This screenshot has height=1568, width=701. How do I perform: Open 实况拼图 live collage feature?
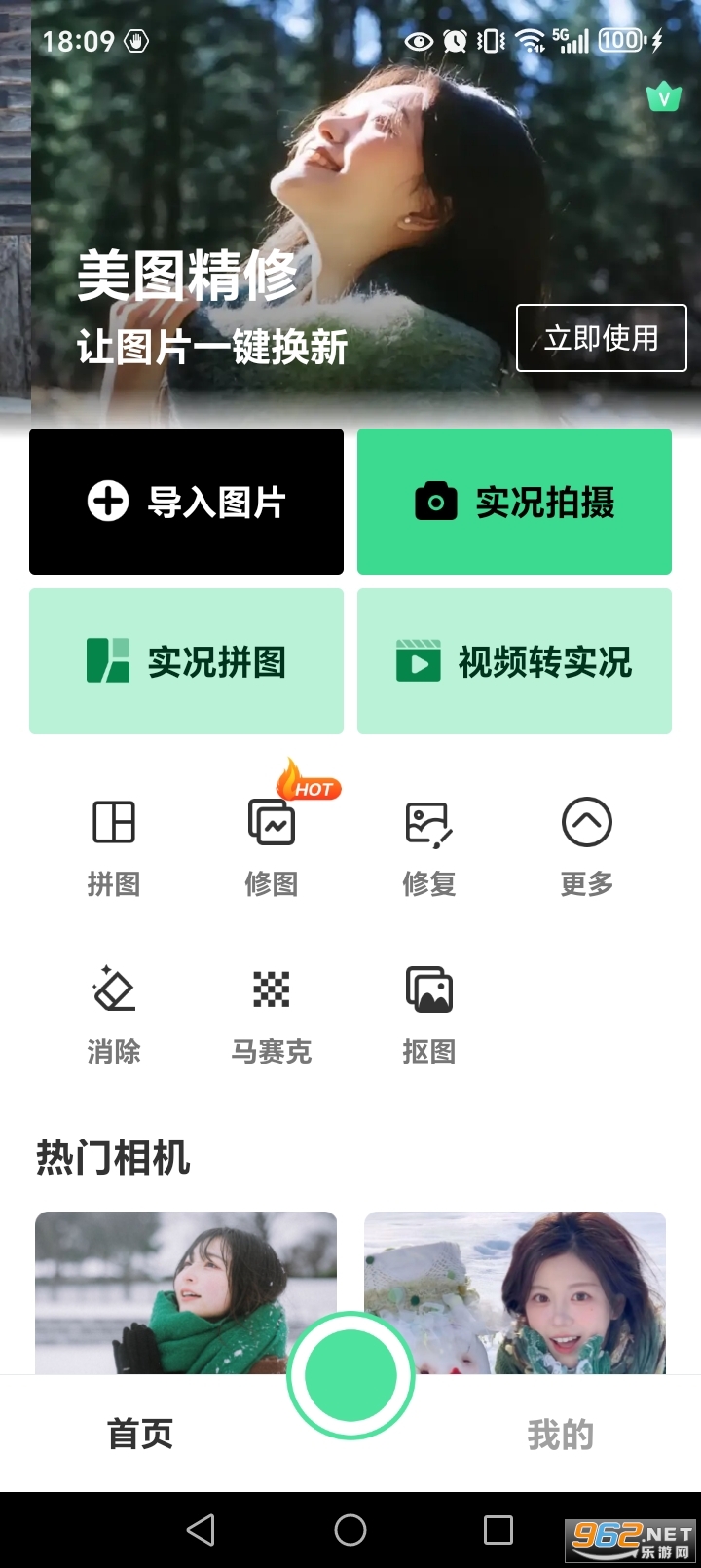point(186,661)
